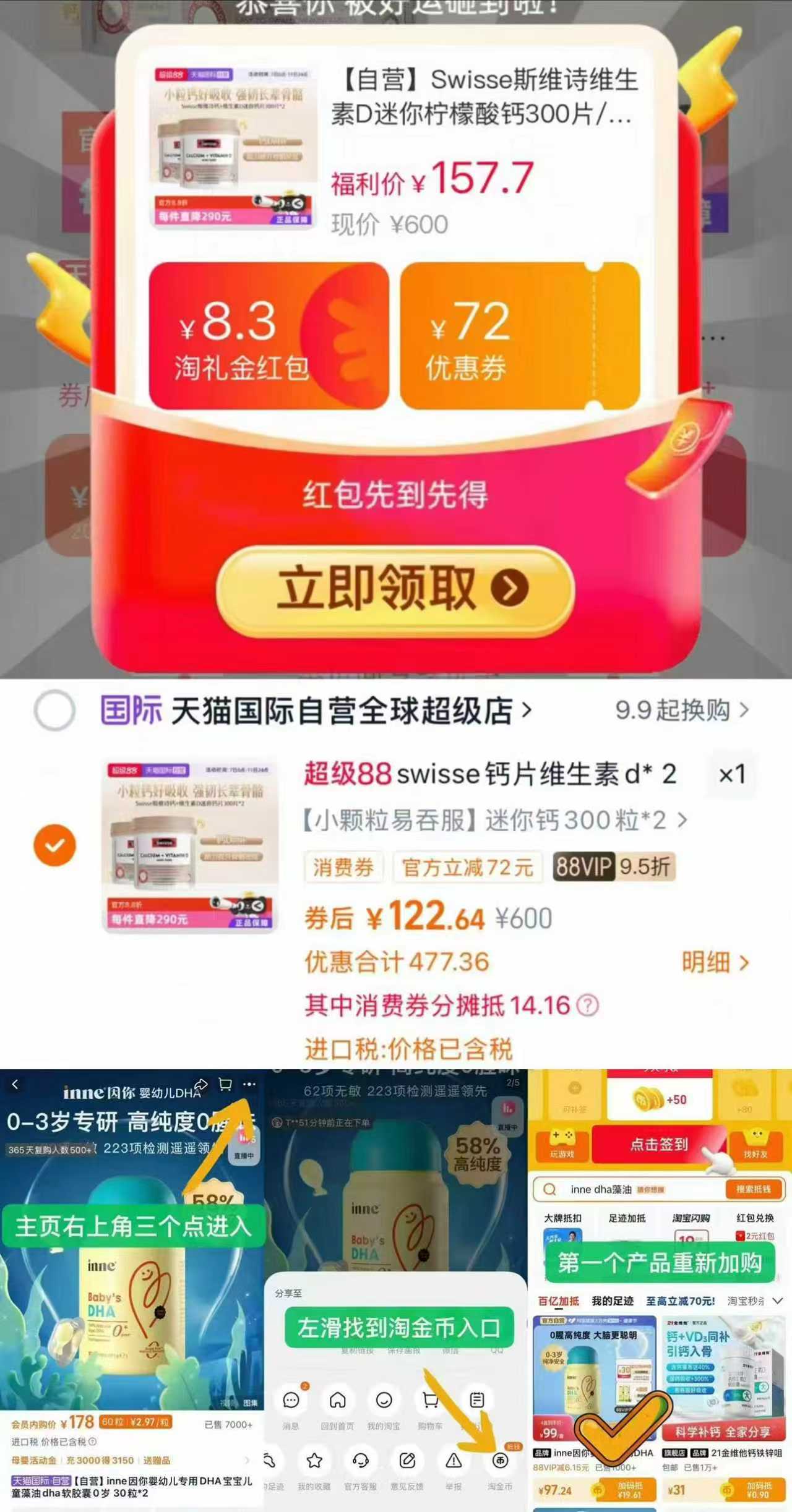The image size is (792, 1512).
Task: Tap the share arrow icon on inne page
Action: [x=200, y=1083]
